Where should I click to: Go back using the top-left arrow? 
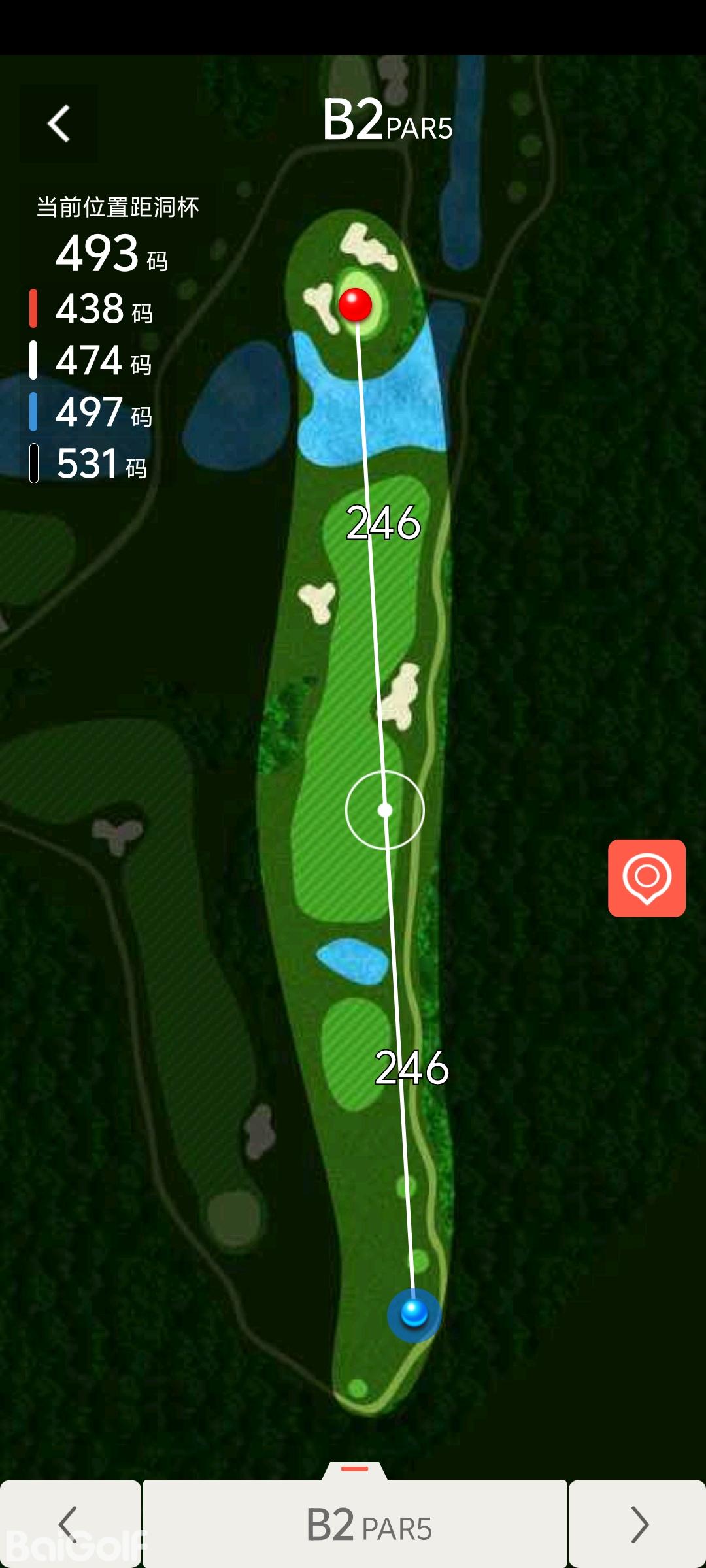coord(59,123)
